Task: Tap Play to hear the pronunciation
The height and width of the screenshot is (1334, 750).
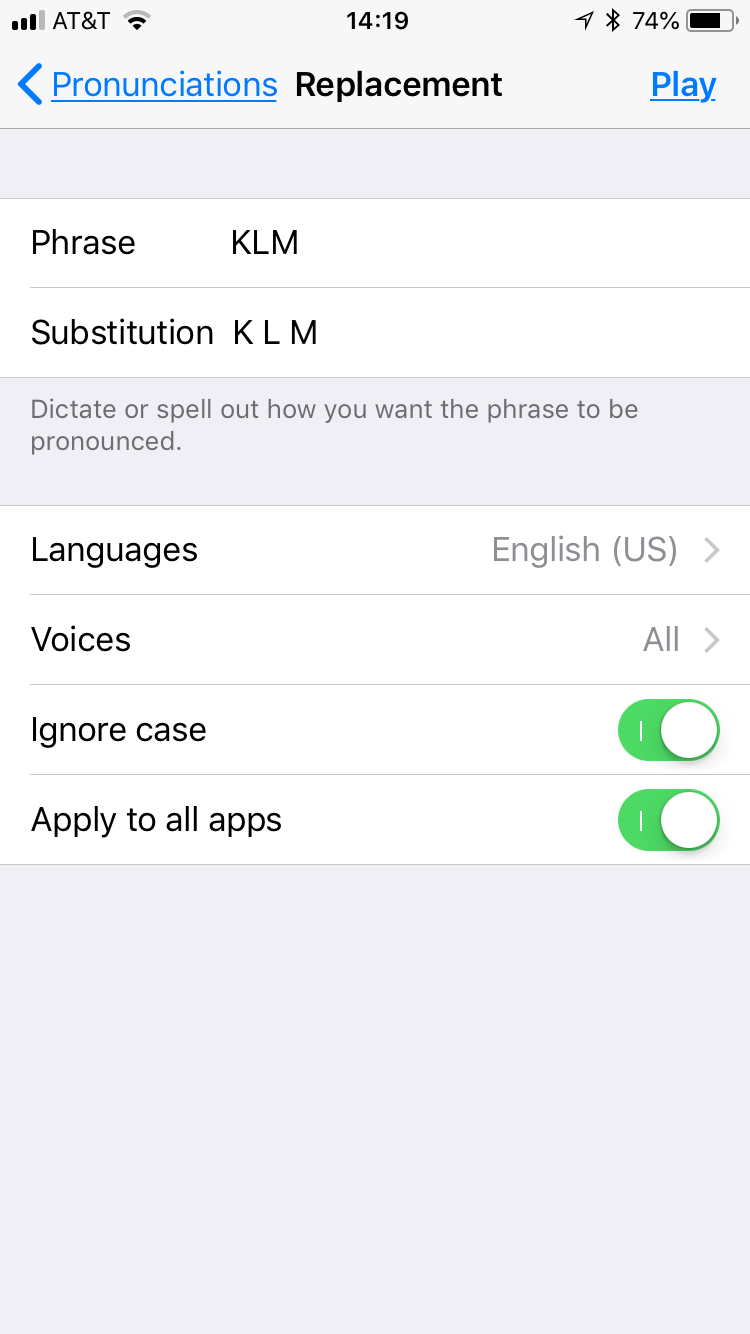Action: pyautogui.click(x=683, y=85)
